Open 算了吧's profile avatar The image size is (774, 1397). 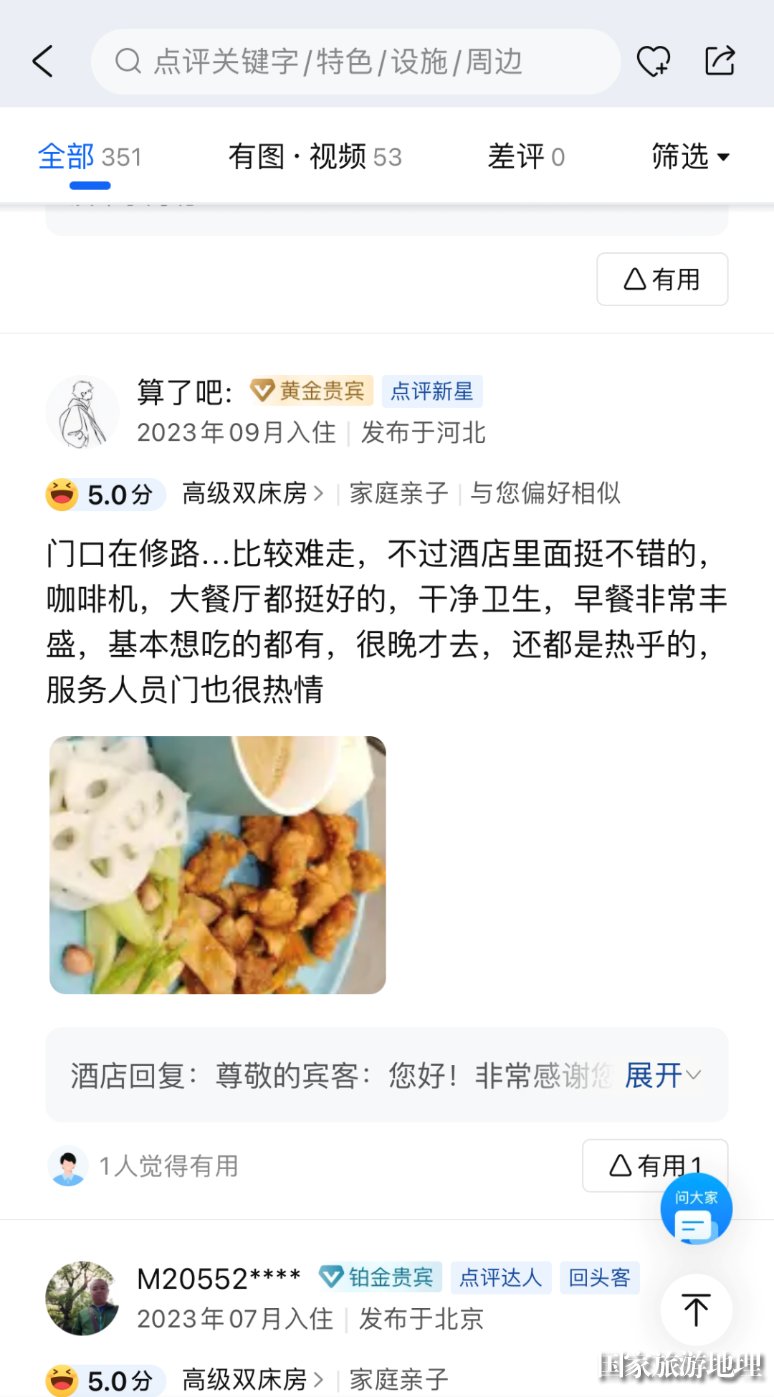(82, 412)
